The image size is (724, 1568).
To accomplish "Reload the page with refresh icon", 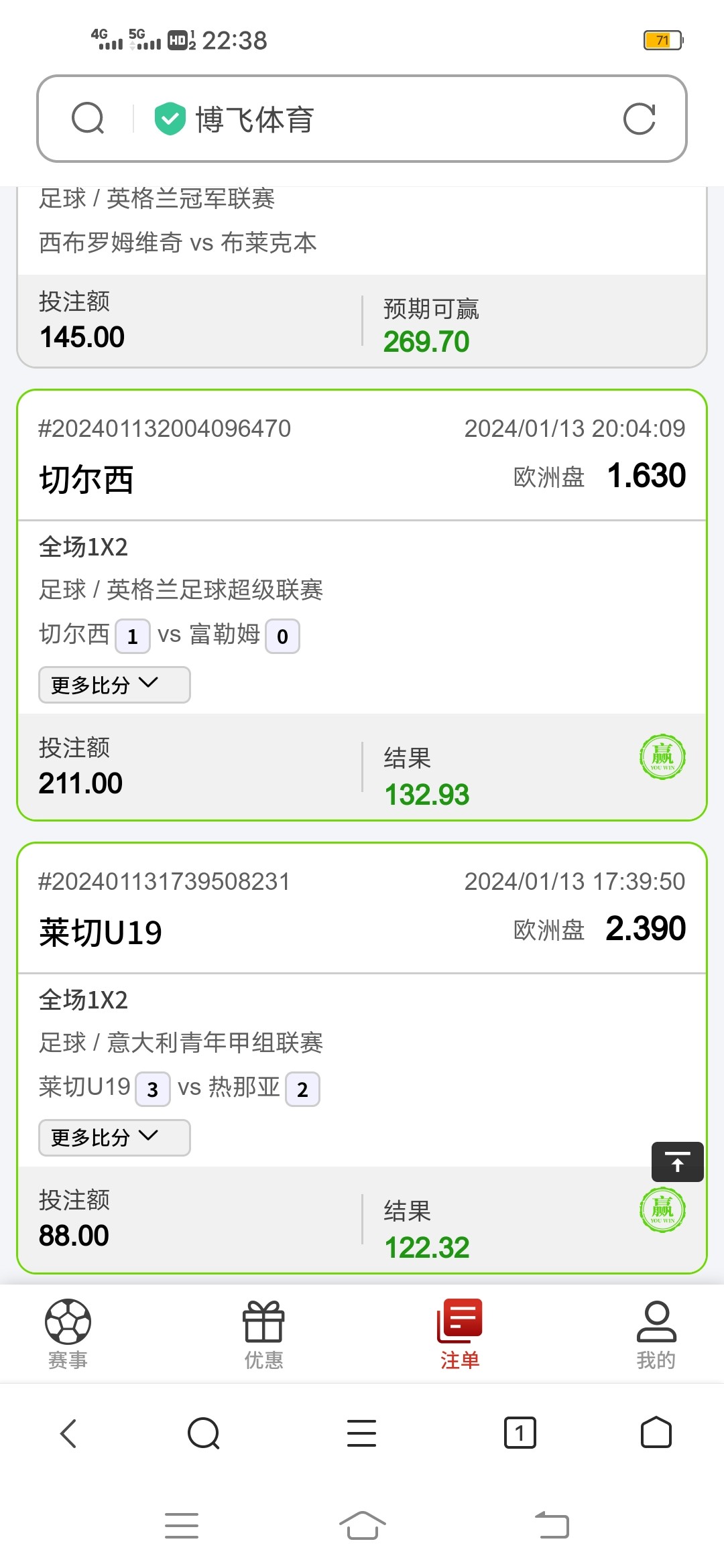I will (x=639, y=119).
